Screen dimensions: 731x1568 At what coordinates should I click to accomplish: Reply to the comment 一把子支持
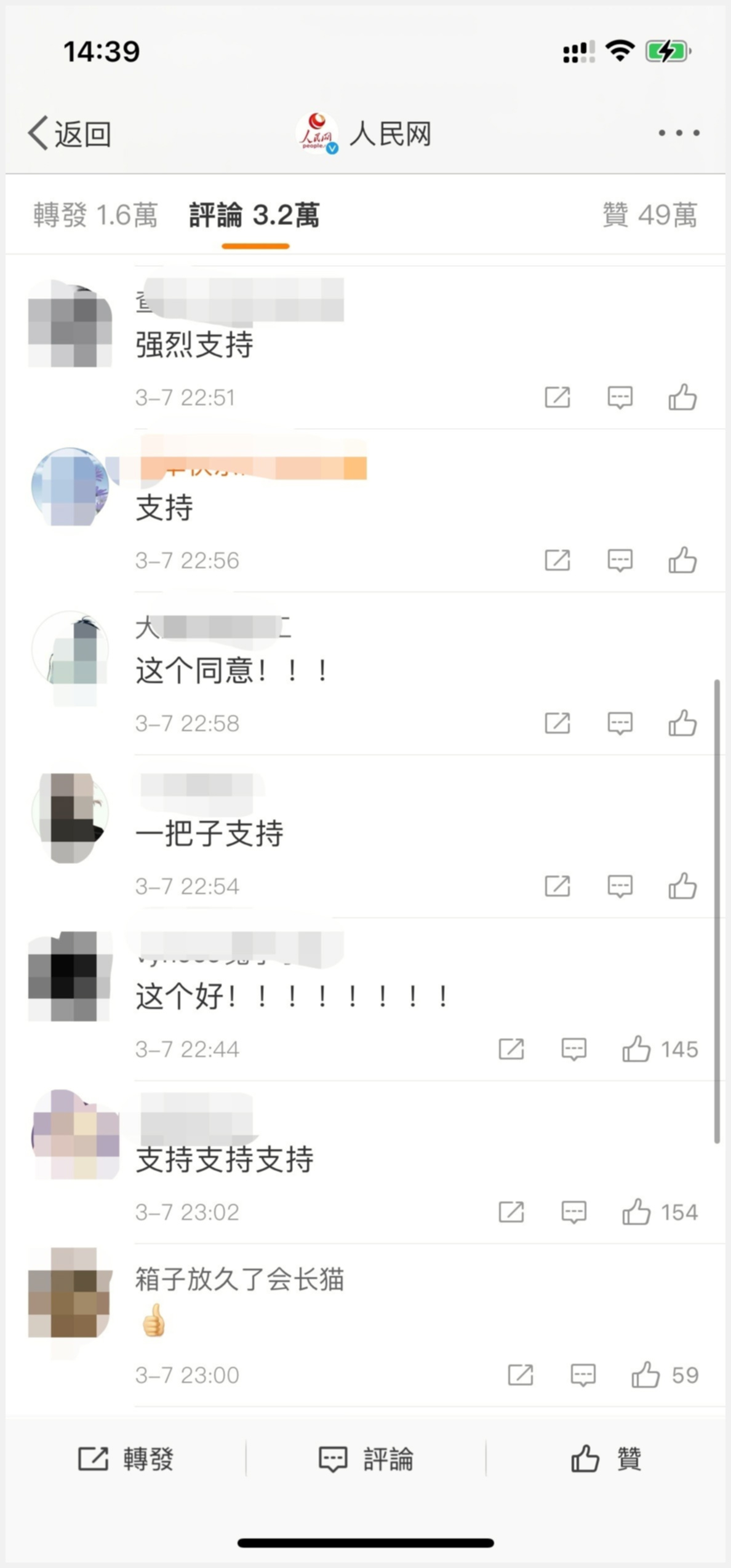pos(620,887)
